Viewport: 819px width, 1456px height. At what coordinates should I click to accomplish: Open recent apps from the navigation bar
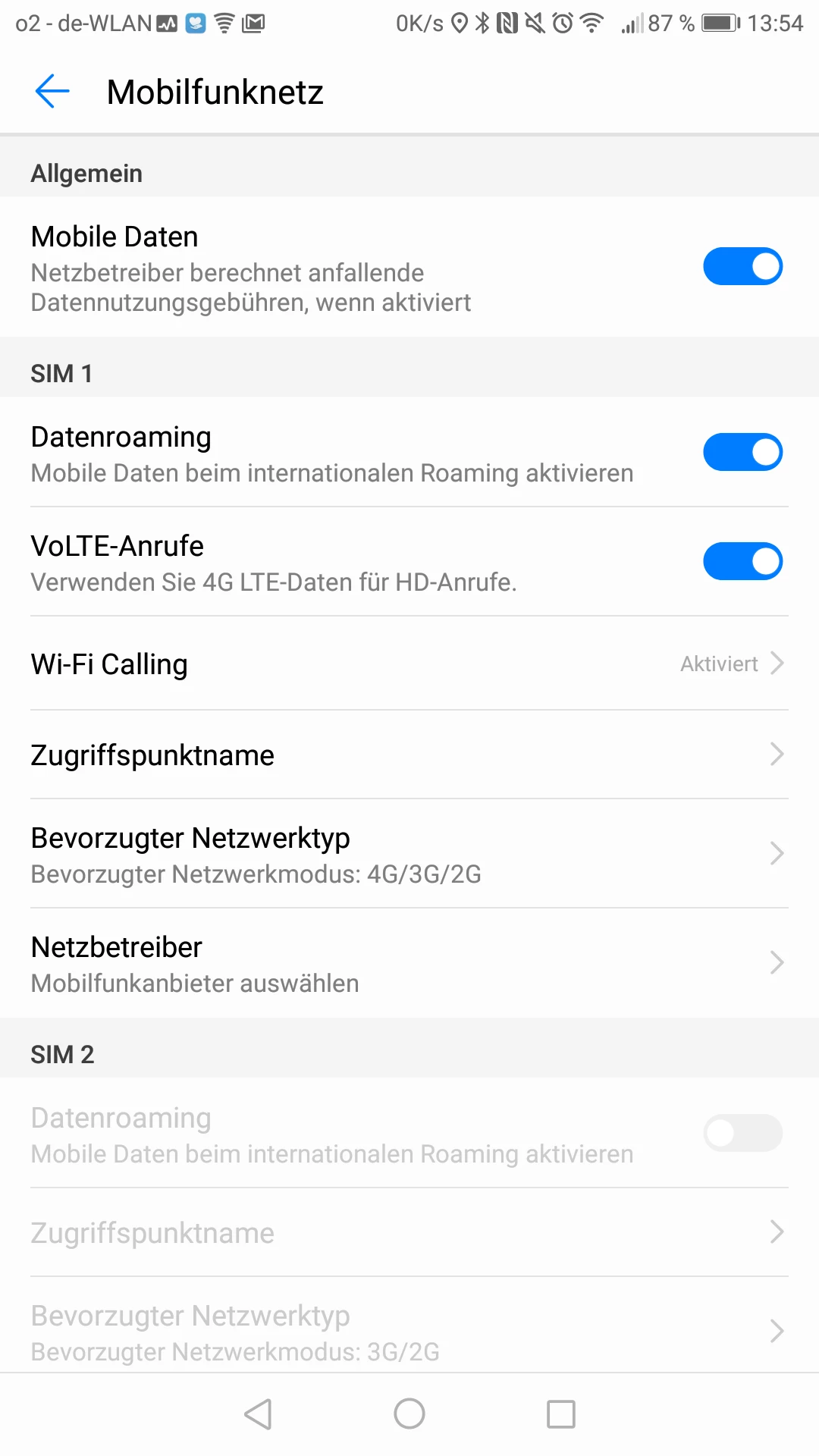pyautogui.click(x=561, y=1414)
